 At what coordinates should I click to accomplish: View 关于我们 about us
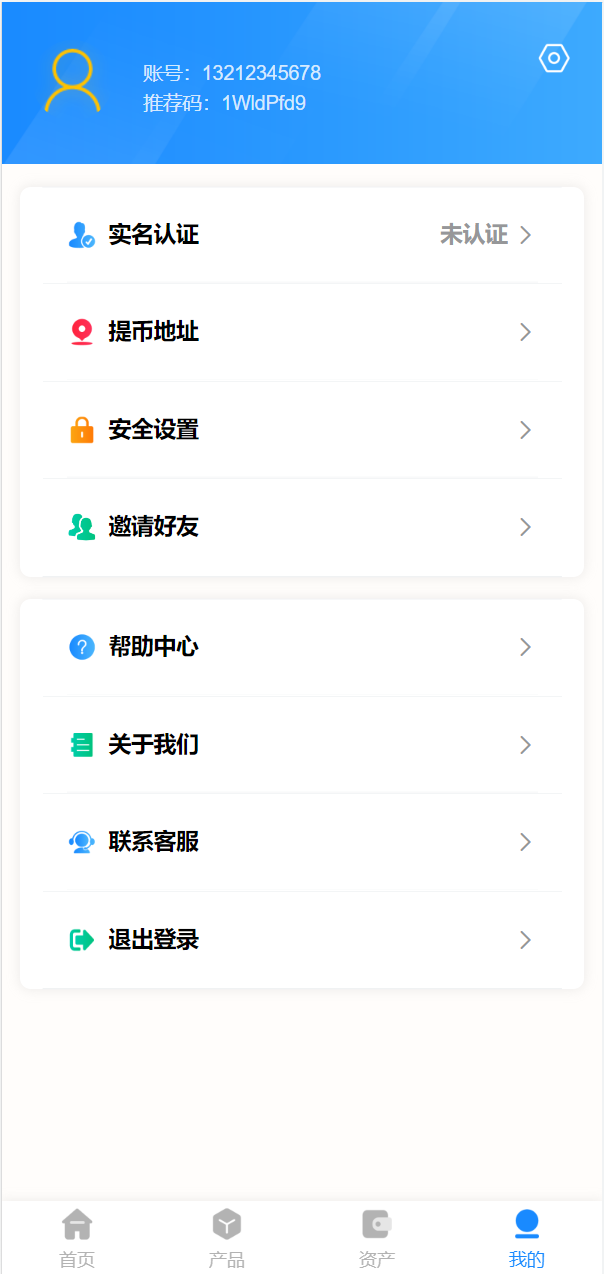click(x=302, y=745)
